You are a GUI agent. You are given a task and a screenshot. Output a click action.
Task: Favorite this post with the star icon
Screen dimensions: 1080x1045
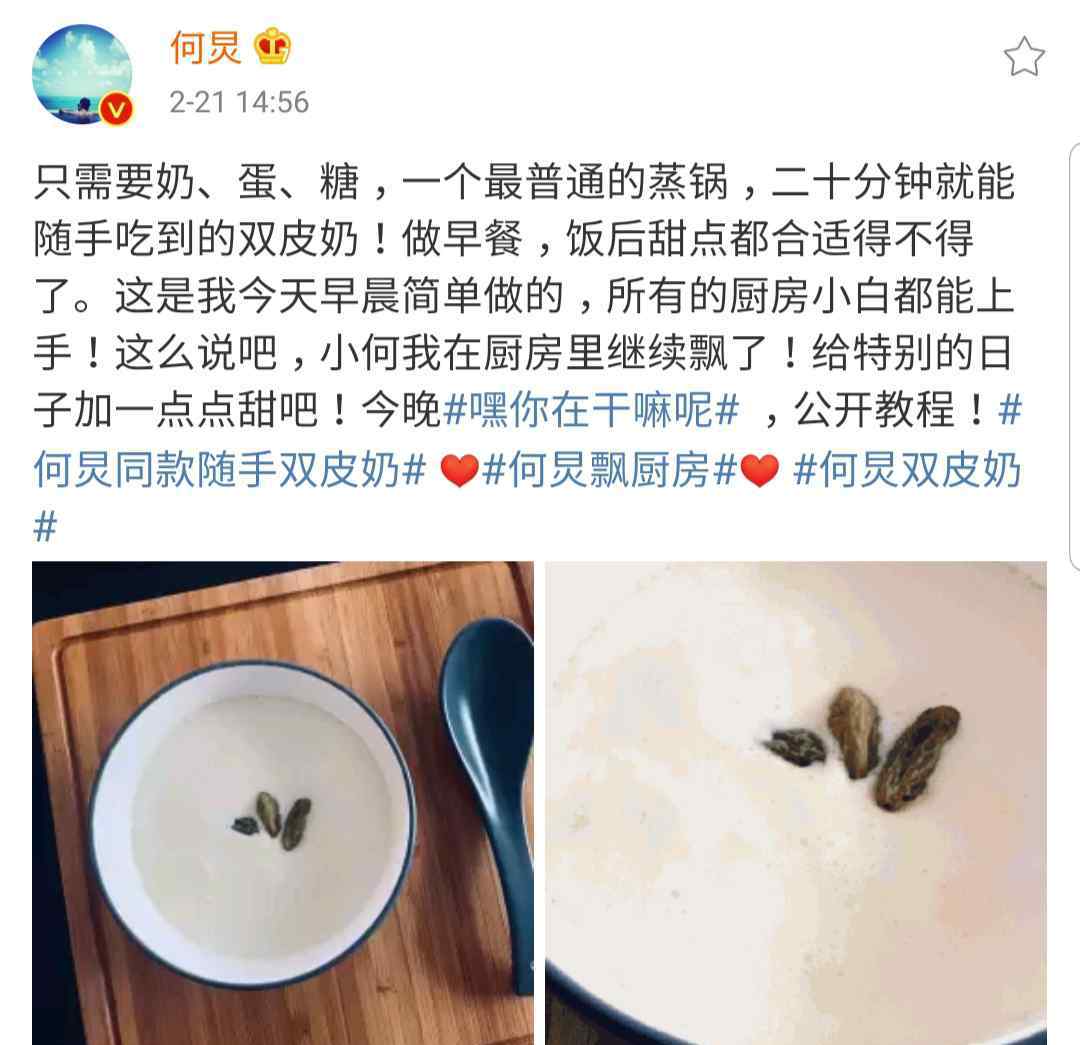(1023, 58)
